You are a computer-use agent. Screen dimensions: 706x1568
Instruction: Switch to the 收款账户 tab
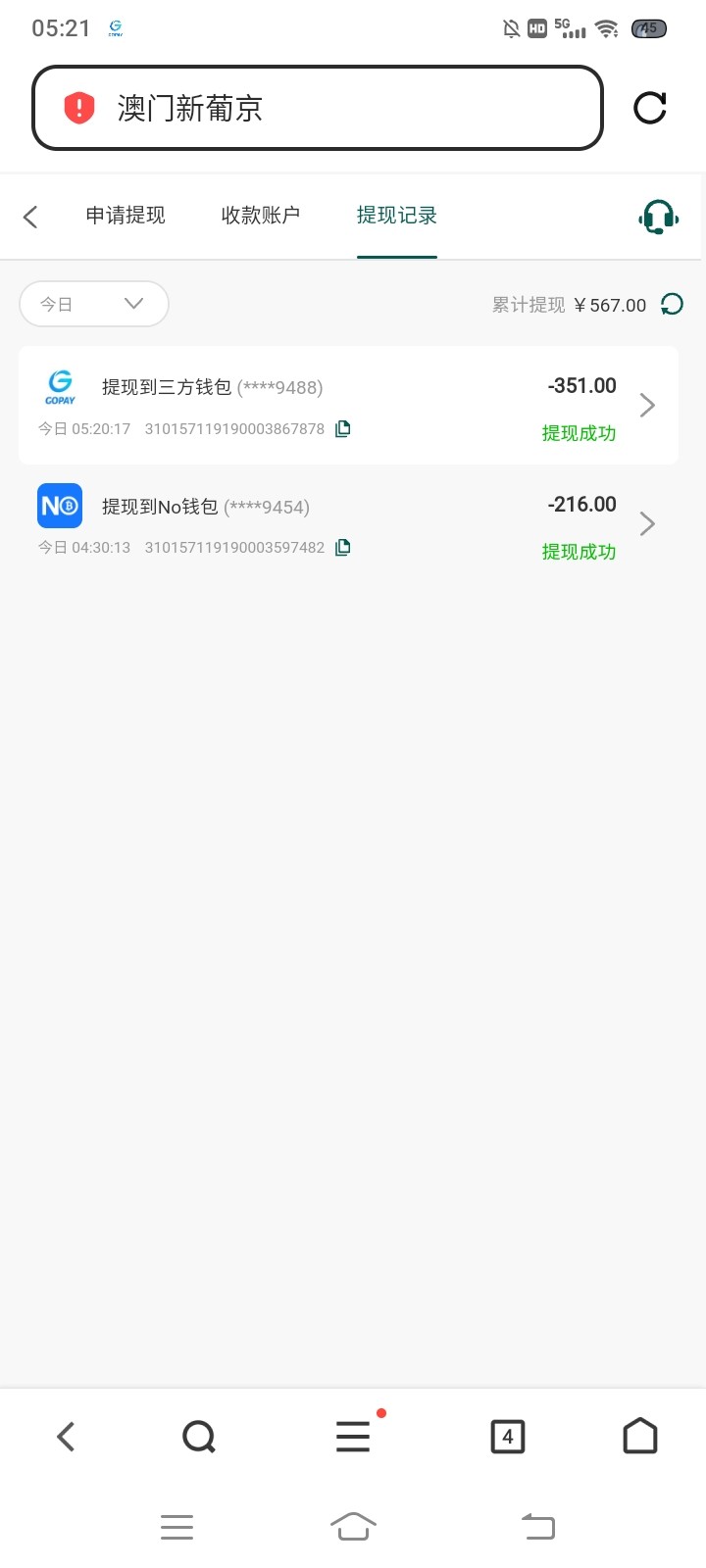pos(261,216)
